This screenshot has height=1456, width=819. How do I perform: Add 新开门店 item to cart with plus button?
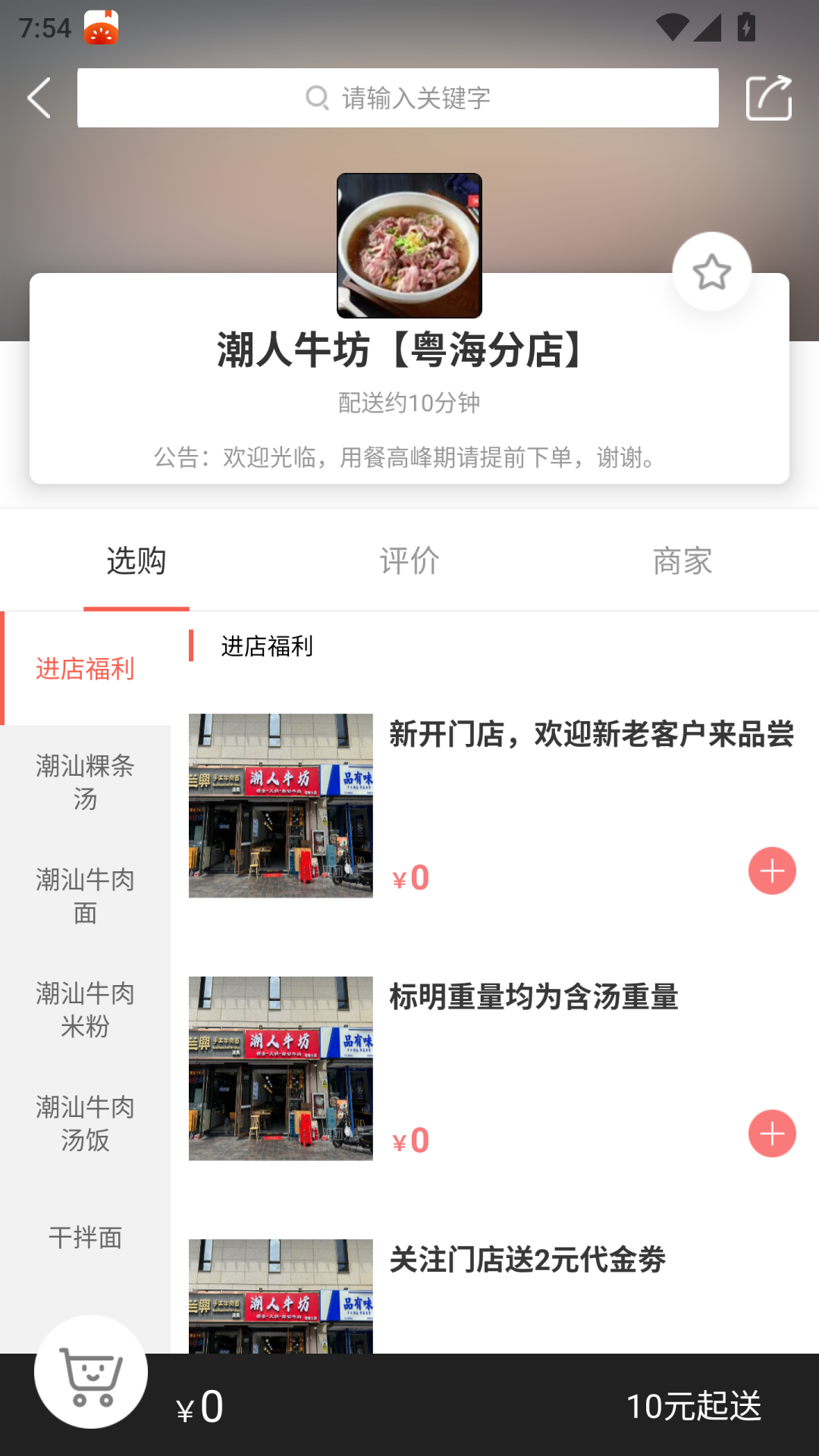771,871
